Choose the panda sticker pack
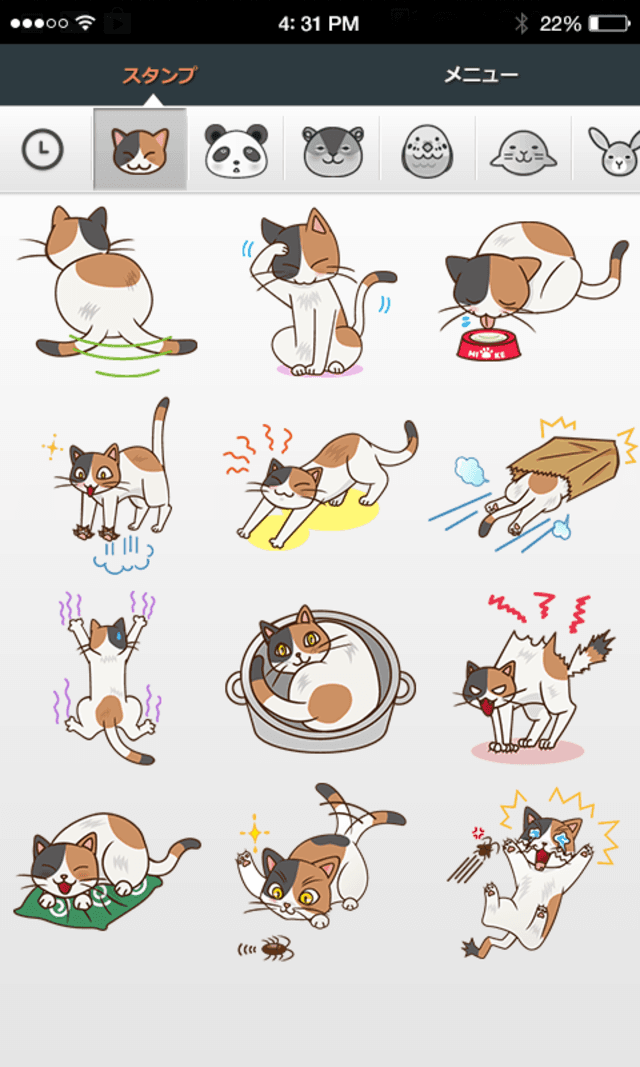Viewport: 640px width, 1067px height. point(236,150)
